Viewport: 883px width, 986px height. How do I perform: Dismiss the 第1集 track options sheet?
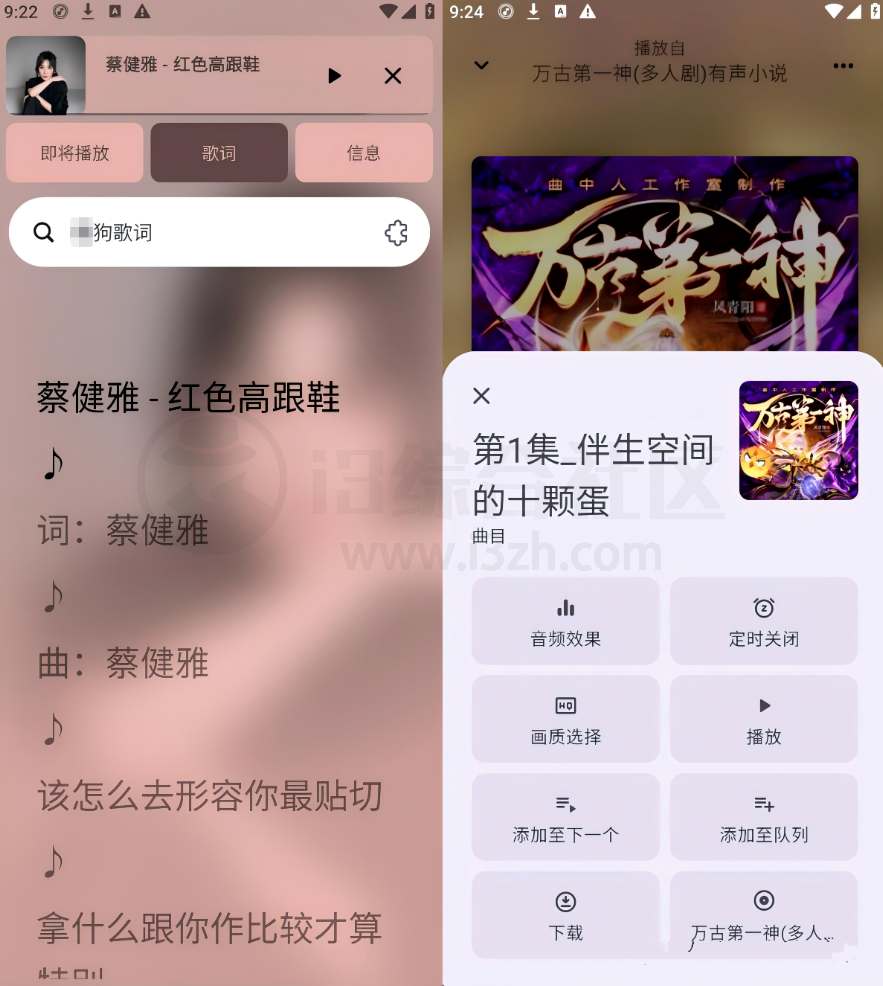tap(481, 396)
